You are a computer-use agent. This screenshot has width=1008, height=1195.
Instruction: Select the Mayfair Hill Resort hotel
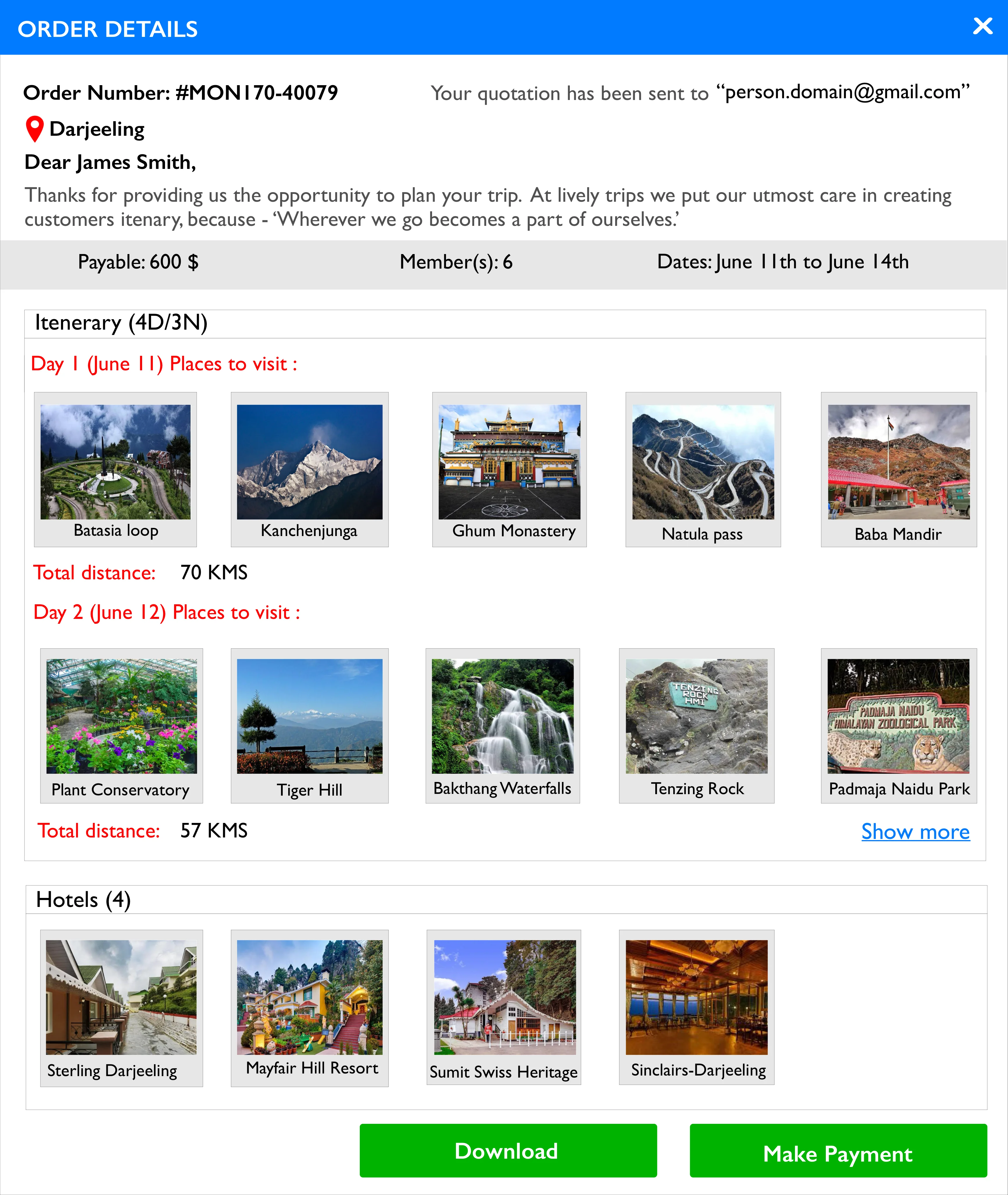pos(310,1008)
